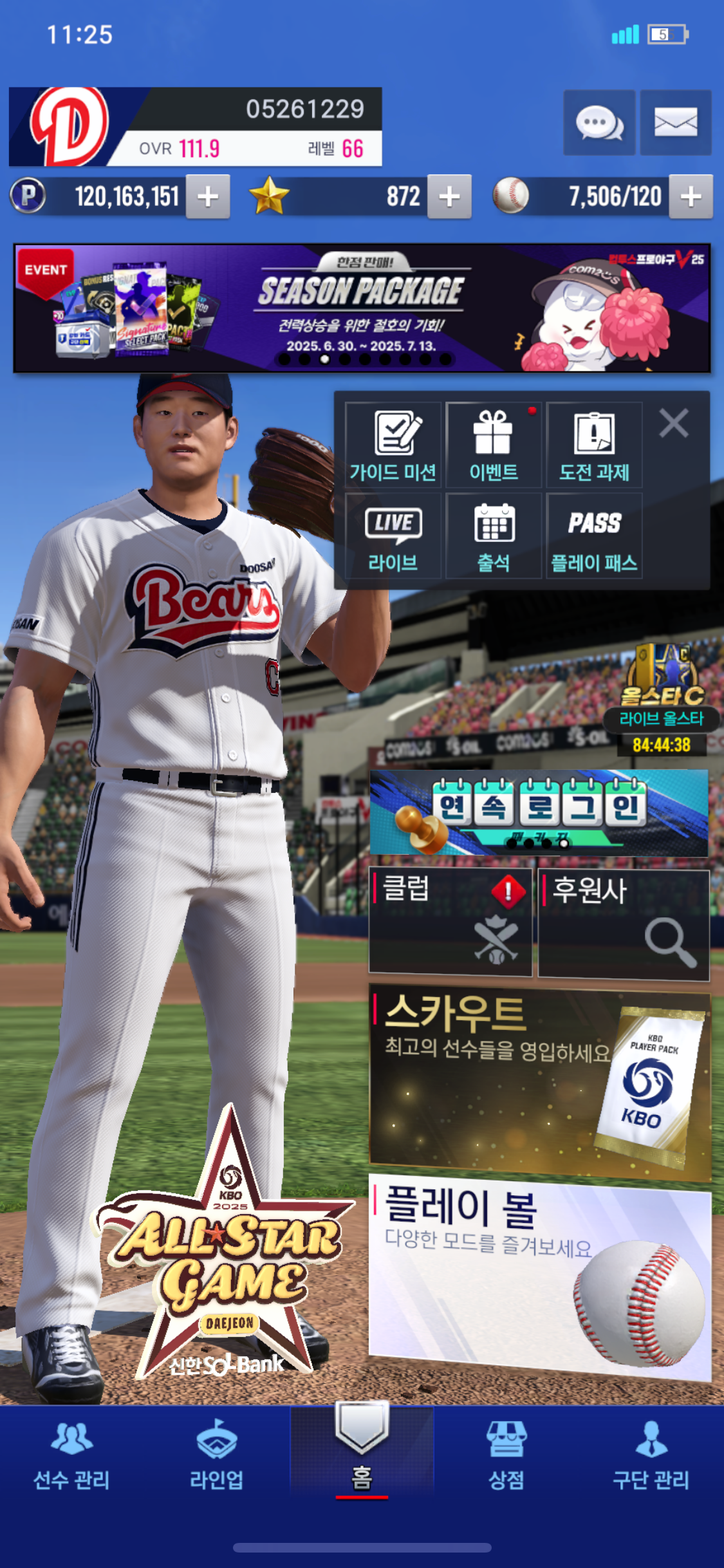Open 스카우트 to recruit players
The height and width of the screenshot is (1568, 724).
point(539,1081)
